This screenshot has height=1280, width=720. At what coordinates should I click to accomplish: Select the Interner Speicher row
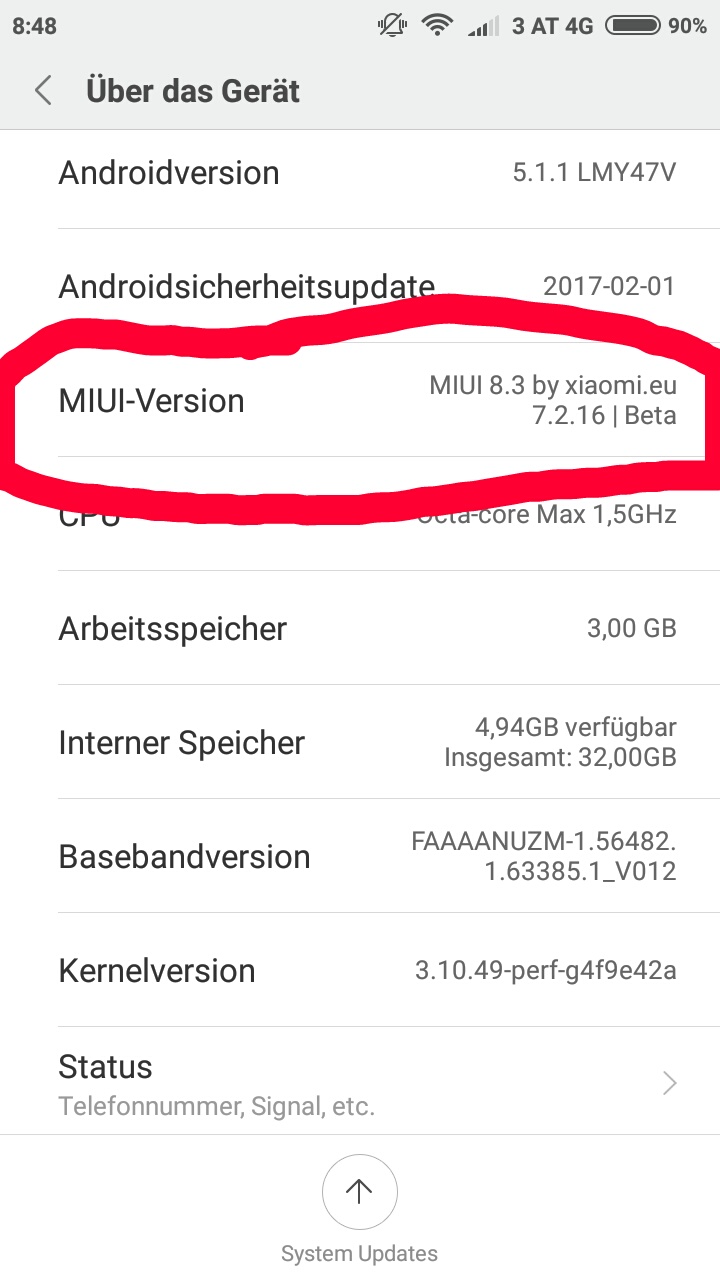click(360, 742)
